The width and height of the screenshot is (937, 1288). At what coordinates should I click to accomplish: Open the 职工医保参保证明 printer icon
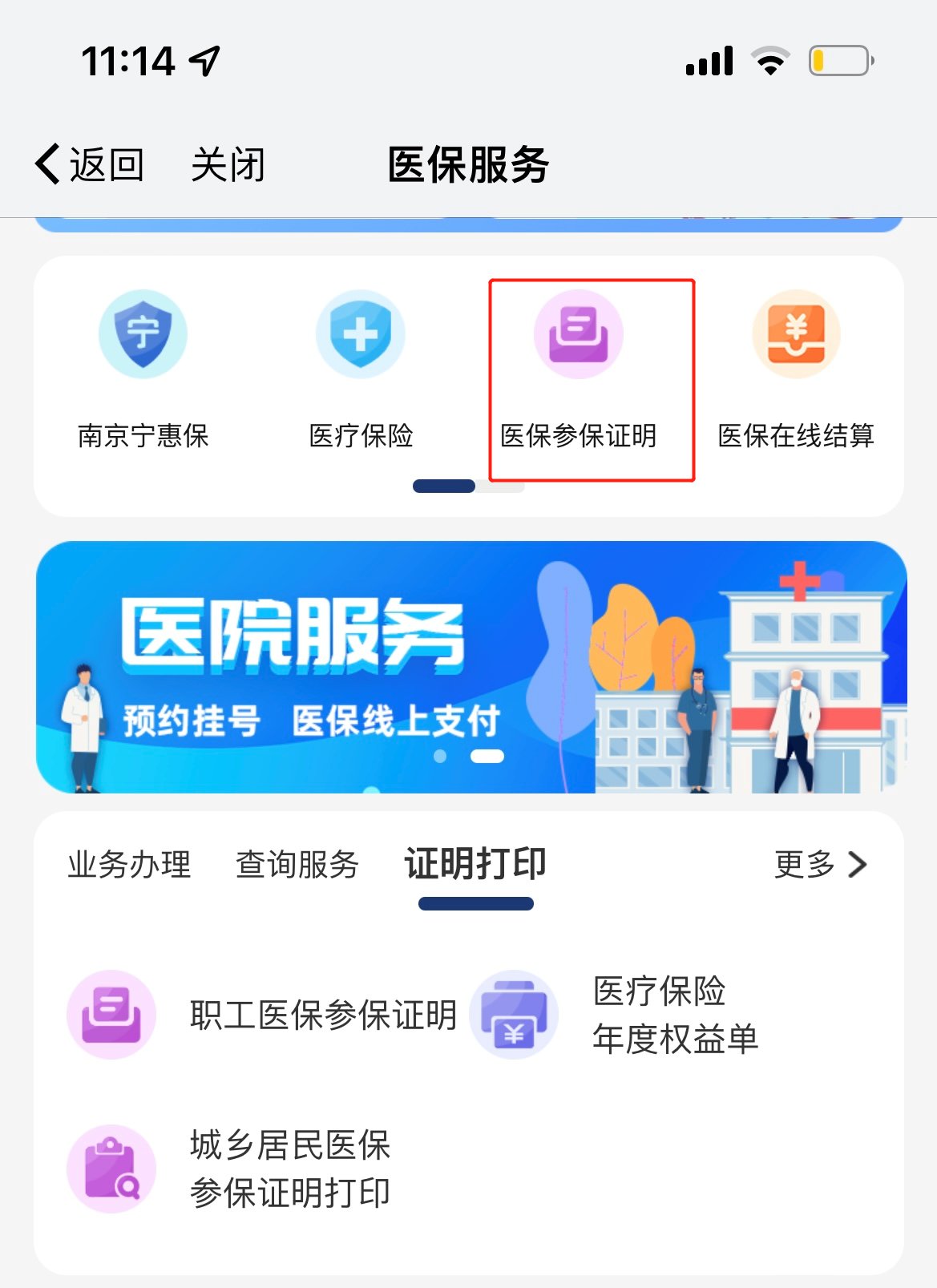click(x=112, y=1012)
